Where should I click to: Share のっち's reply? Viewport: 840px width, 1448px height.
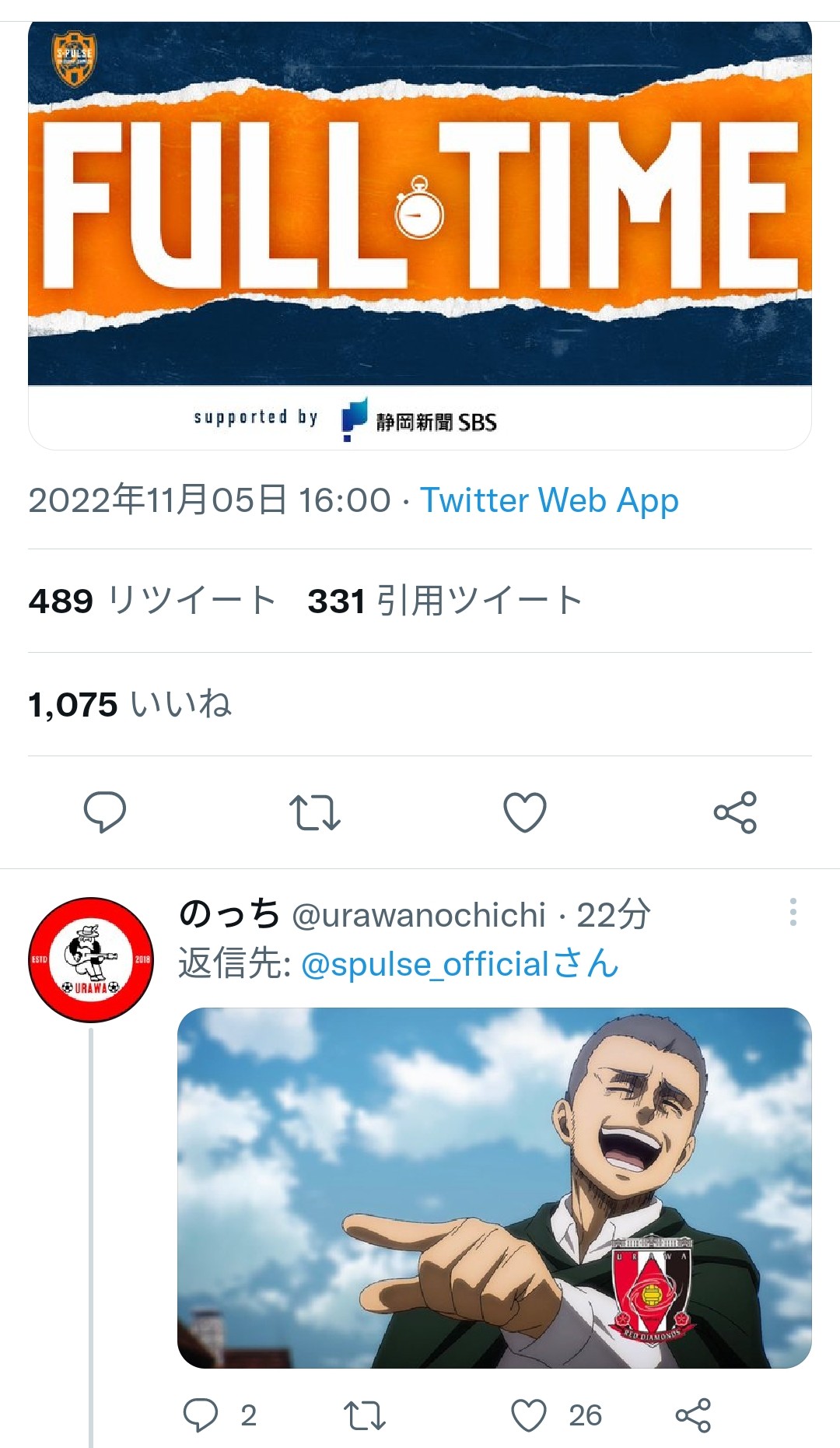[x=693, y=1415]
